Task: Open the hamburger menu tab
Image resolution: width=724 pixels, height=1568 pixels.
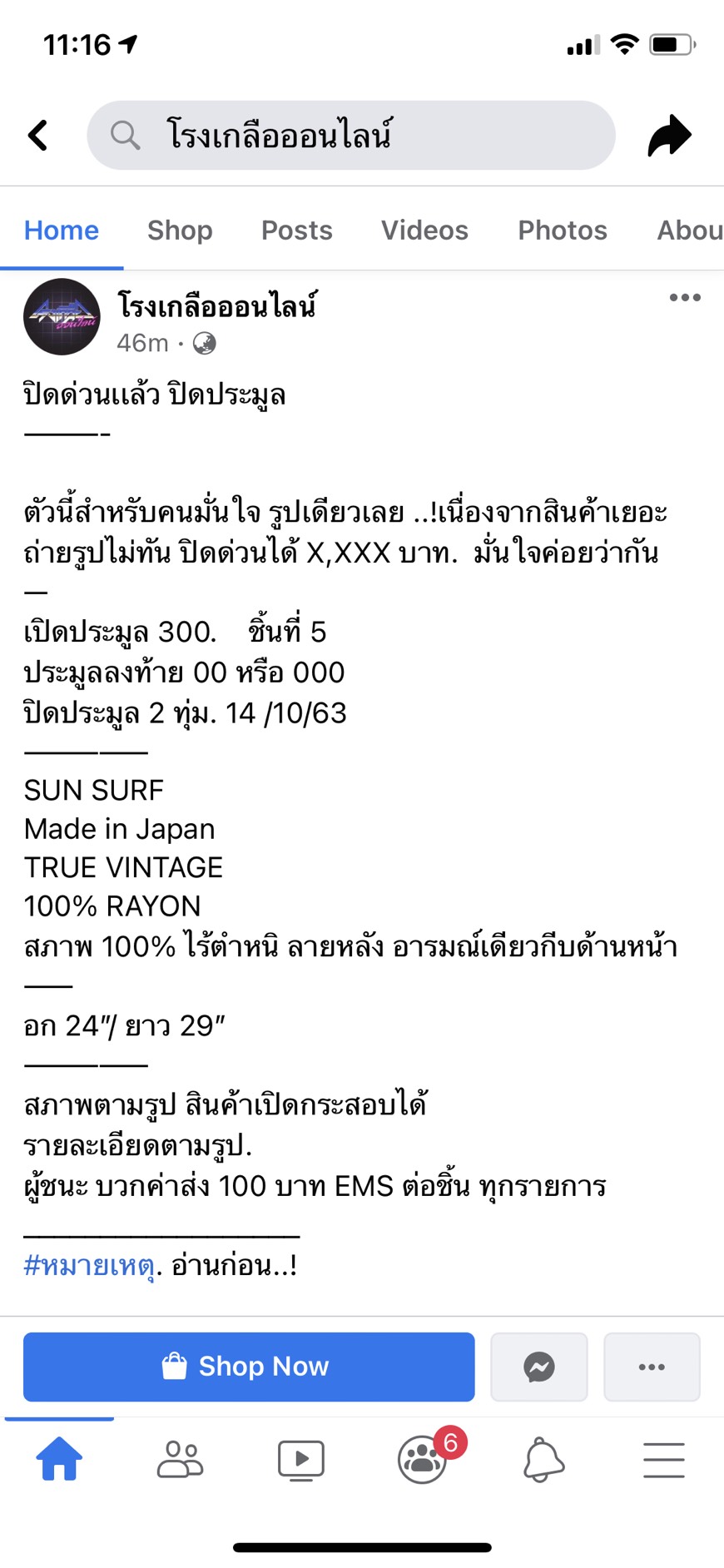Action: pyautogui.click(x=664, y=1461)
